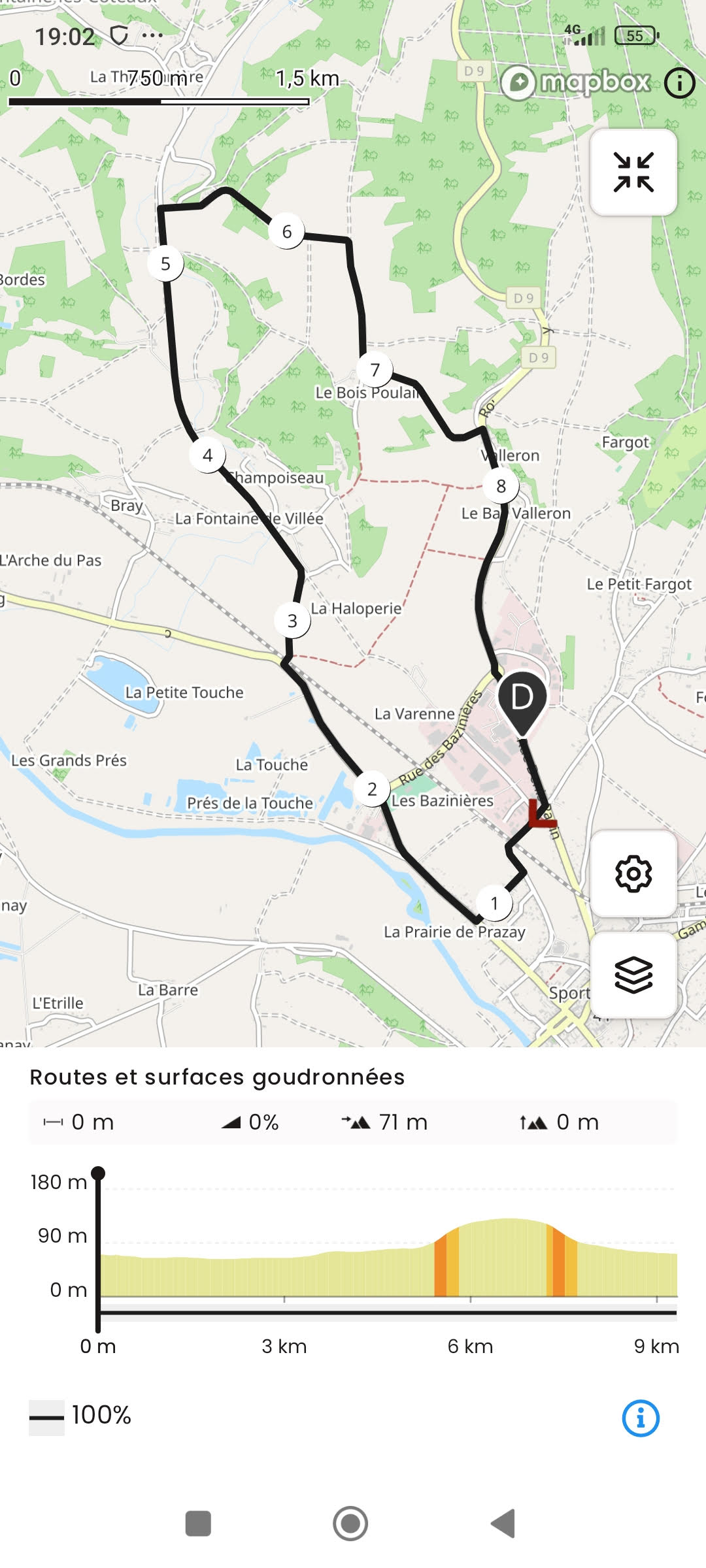
Task: Open the map layers selector
Action: (633, 975)
